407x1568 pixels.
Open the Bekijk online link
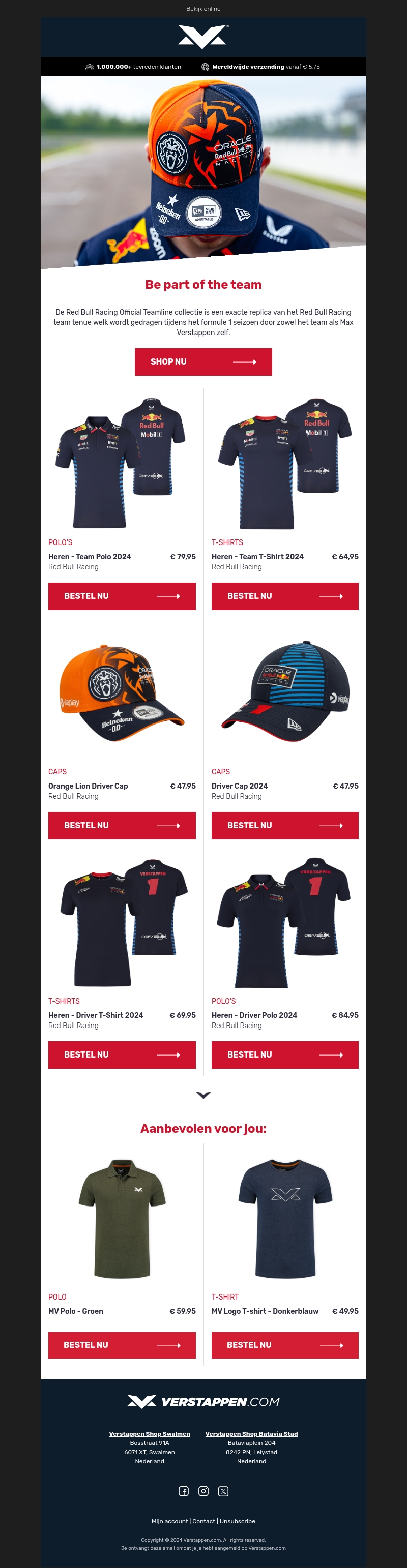203,9
